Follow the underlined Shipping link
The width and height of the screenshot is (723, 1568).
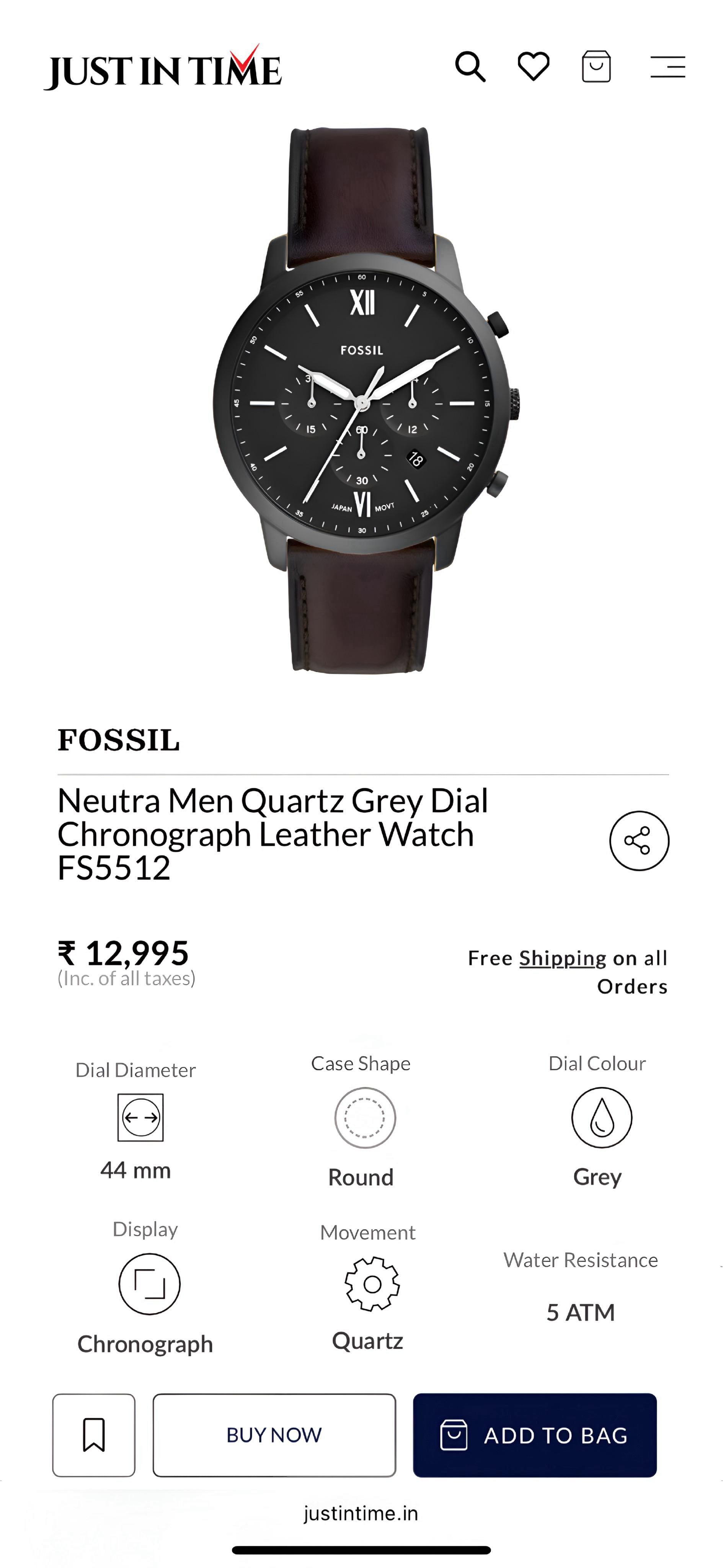[x=562, y=958]
